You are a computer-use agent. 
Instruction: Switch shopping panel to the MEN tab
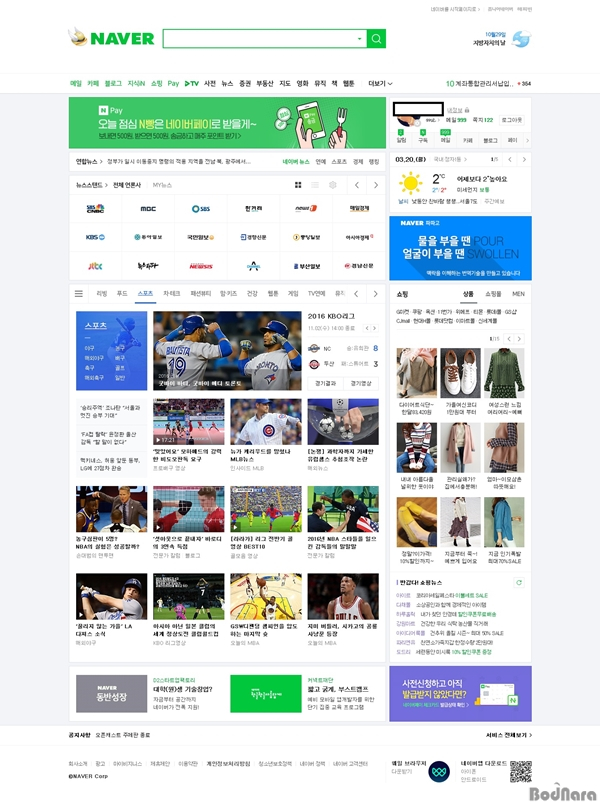tap(518, 294)
